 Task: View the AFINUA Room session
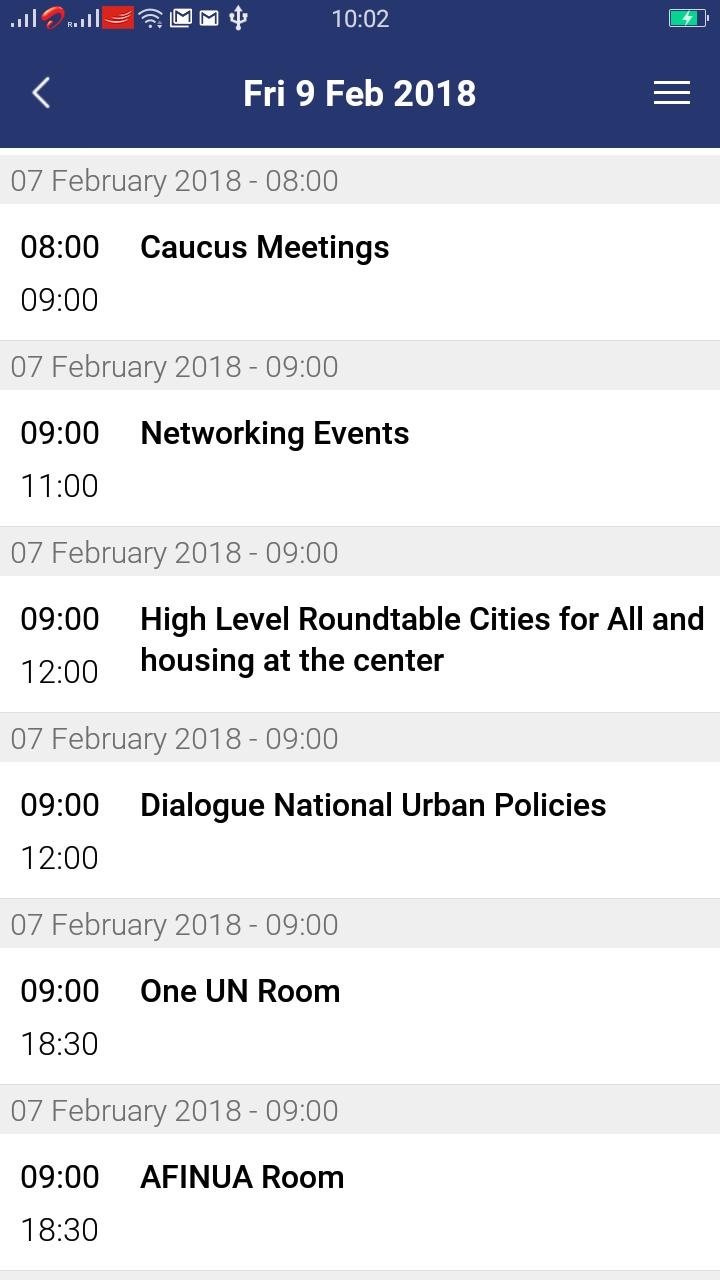[x=242, y=1178]
